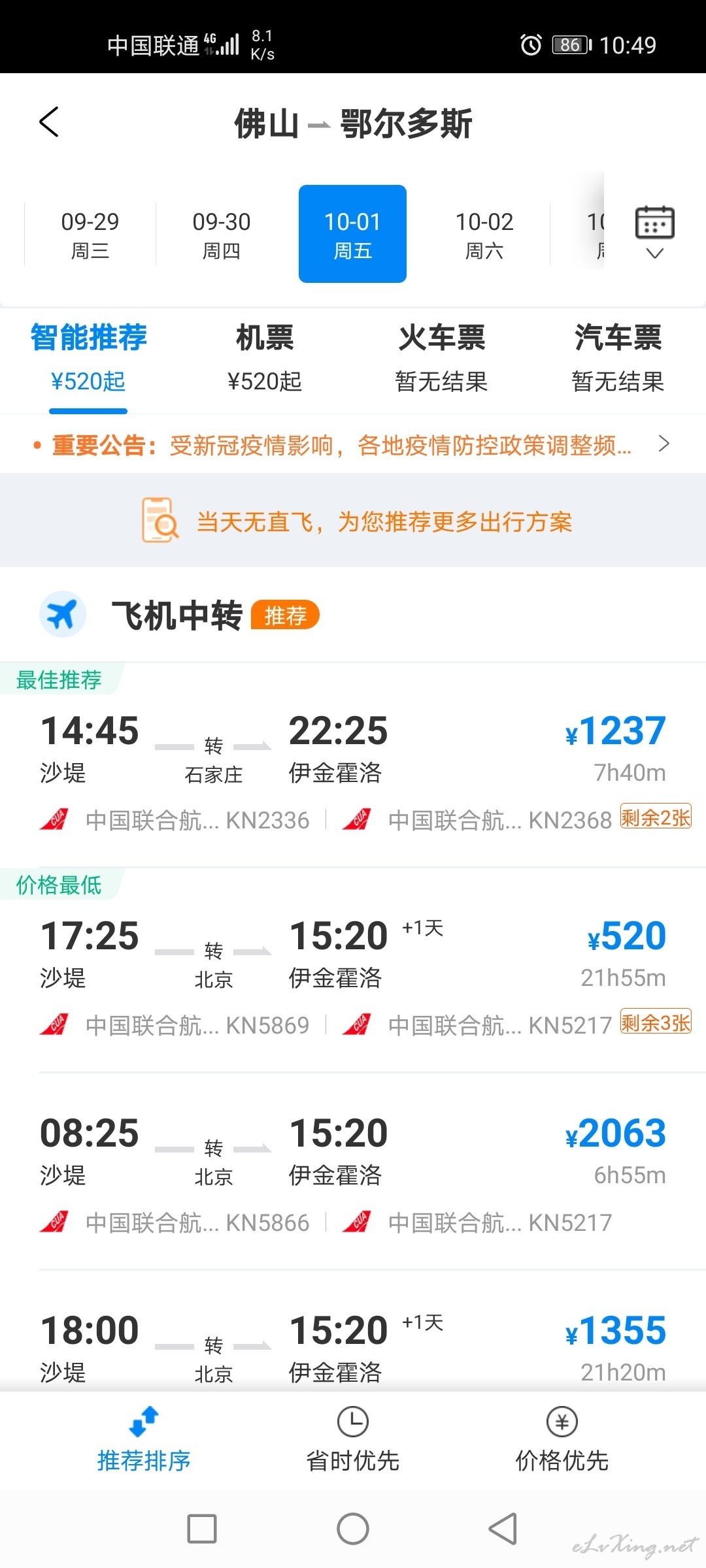The image size is (706, 1568).
Task: Choose 10-02 周六 as travel date
Action: click(x=484, y=234)
